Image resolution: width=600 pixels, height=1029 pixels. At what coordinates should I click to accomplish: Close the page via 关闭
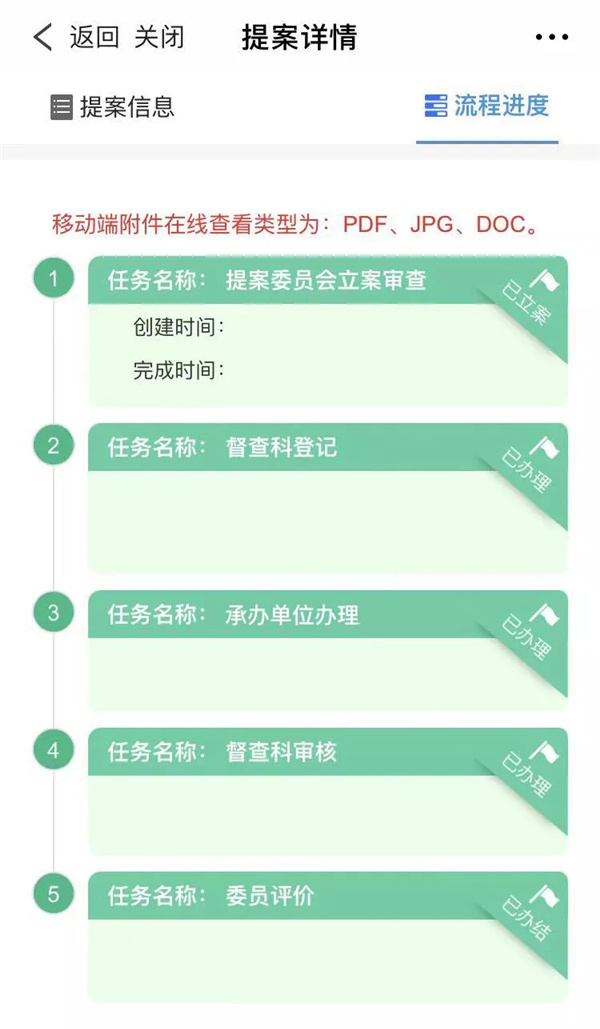[x=159, y=38]
